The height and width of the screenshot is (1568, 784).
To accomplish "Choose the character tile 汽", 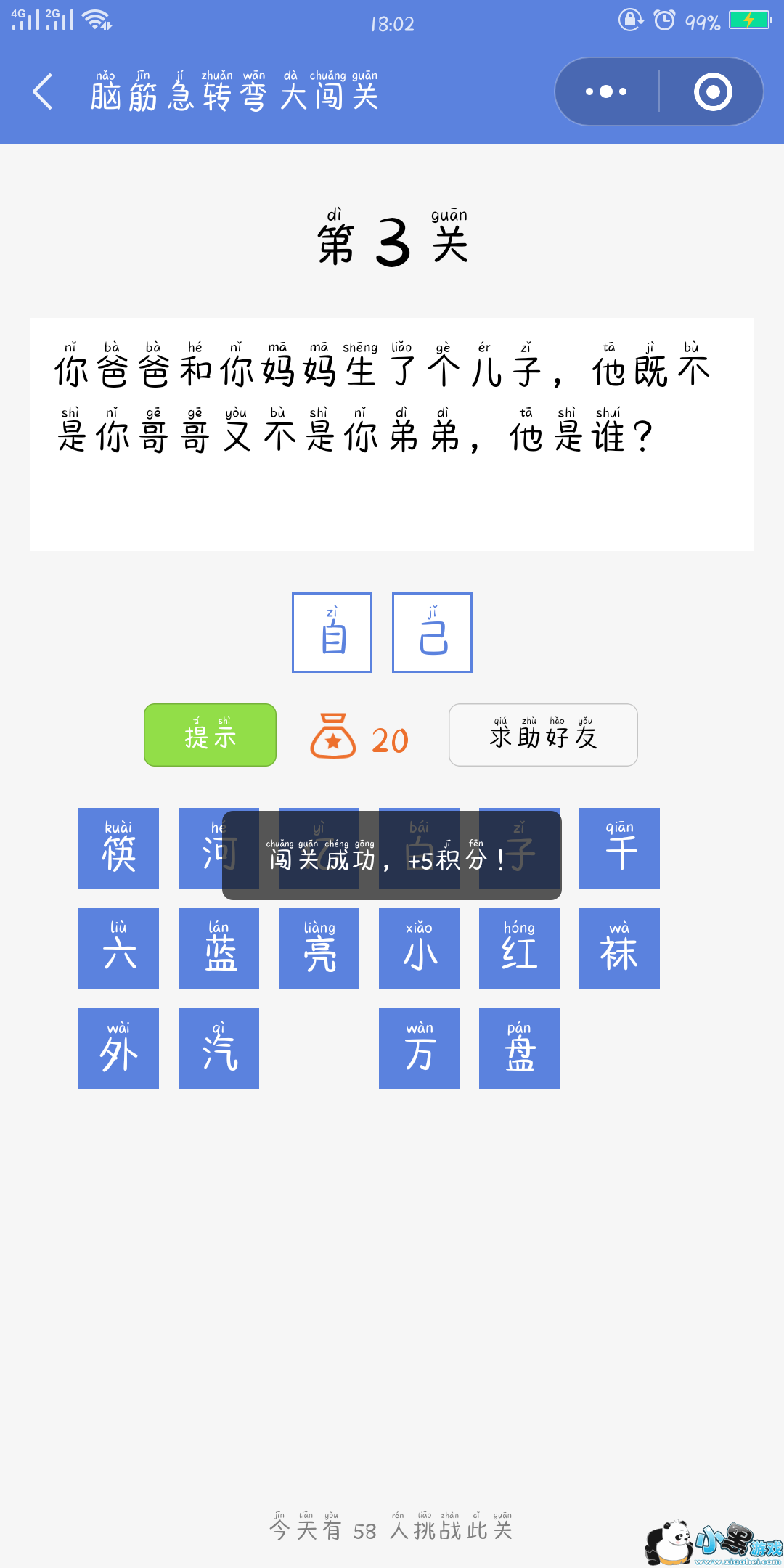I will 219,1048.
